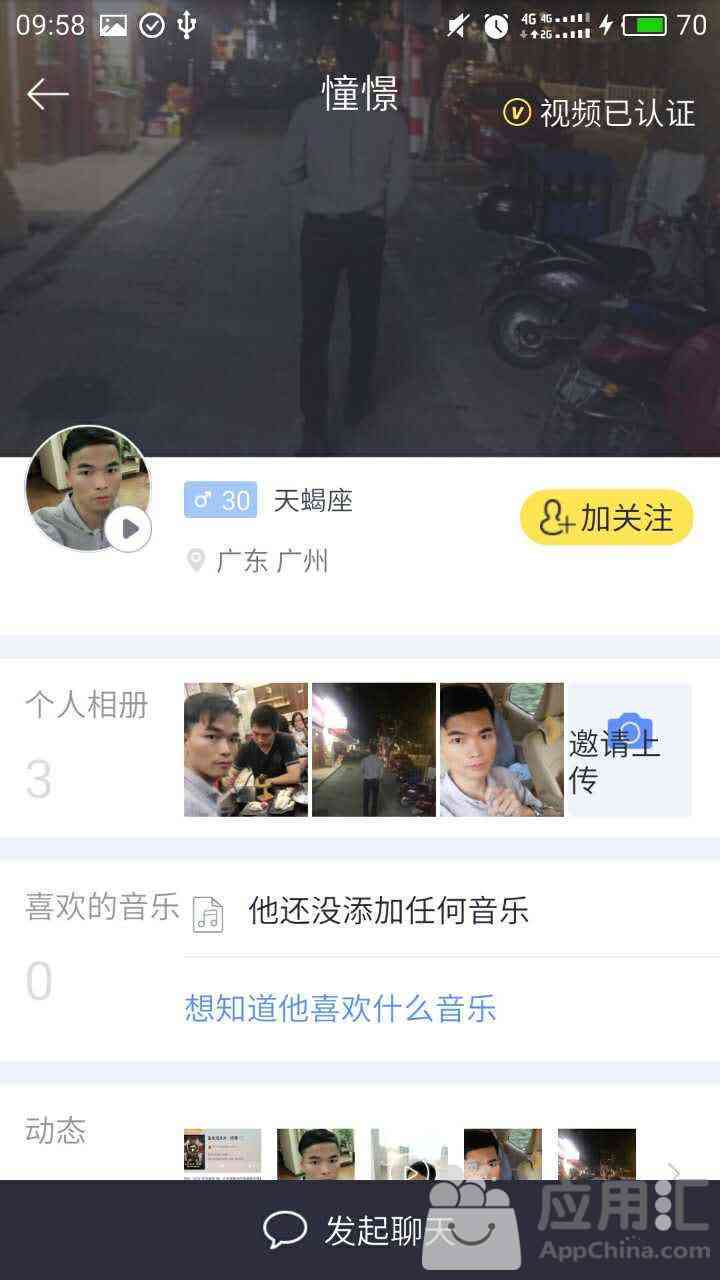Start a chat via 发起聊天
Screen dimensions: 720x1280
(360, 1231)
